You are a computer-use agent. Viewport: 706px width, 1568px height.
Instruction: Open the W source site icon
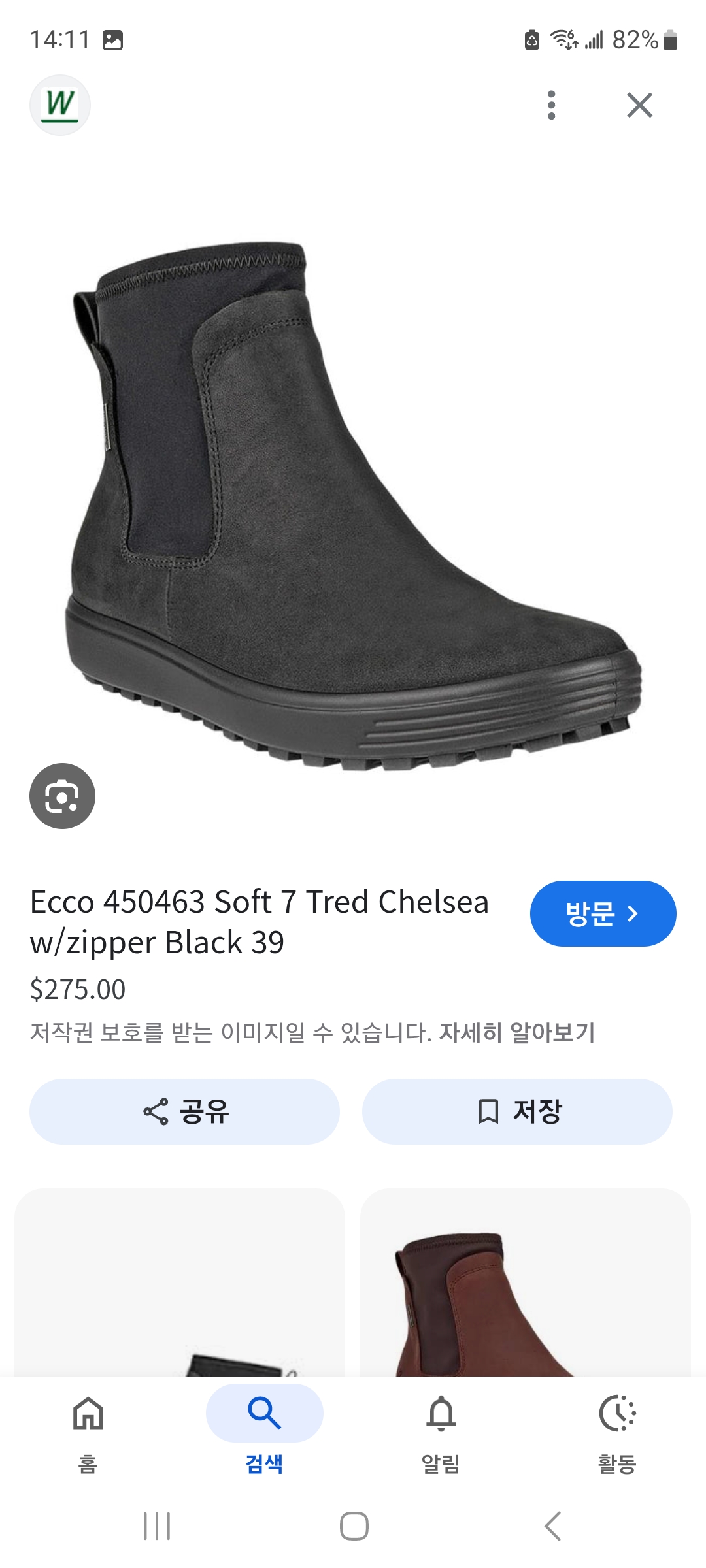pos(60,105)
